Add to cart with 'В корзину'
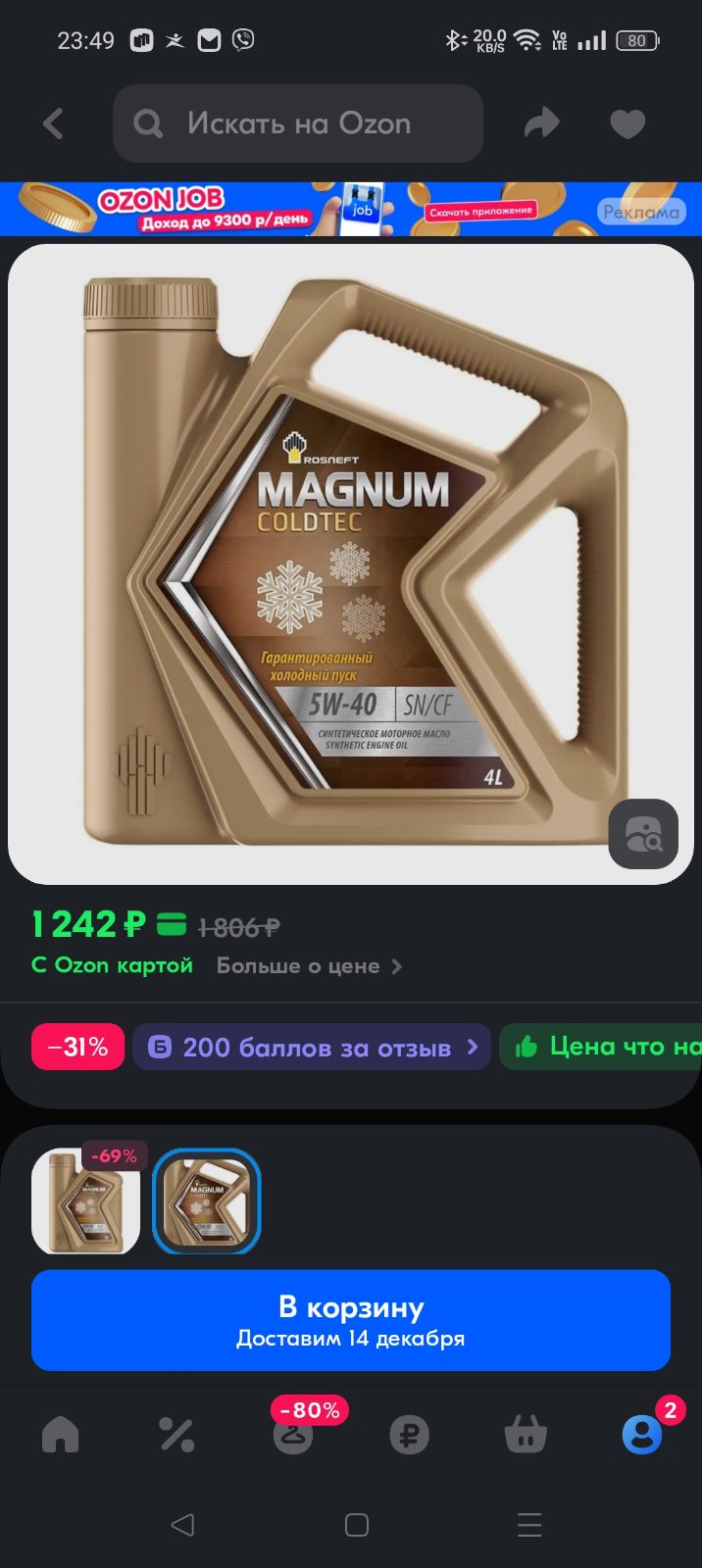Image resolution: width=702 pixels, height=1568 pixels. 351,1320
